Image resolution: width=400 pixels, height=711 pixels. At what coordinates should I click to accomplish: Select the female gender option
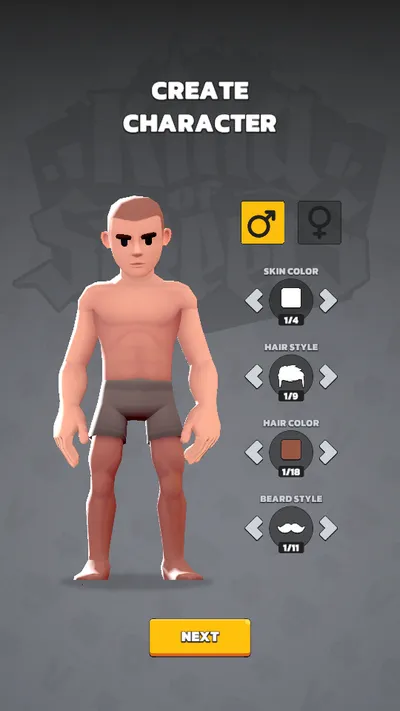[319, 223]
